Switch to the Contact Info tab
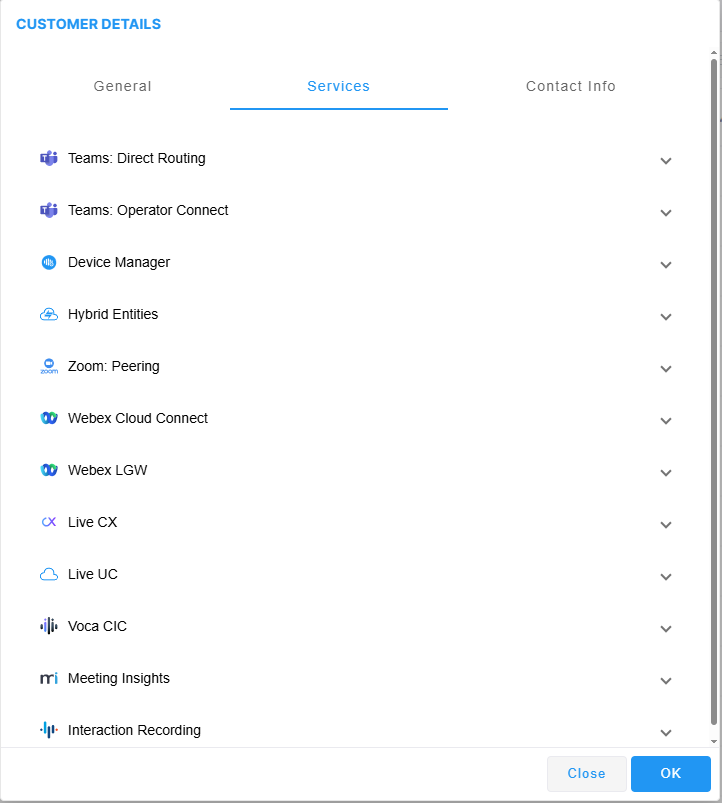This screenshot has height=803, width=722. [x=570, y=86]
